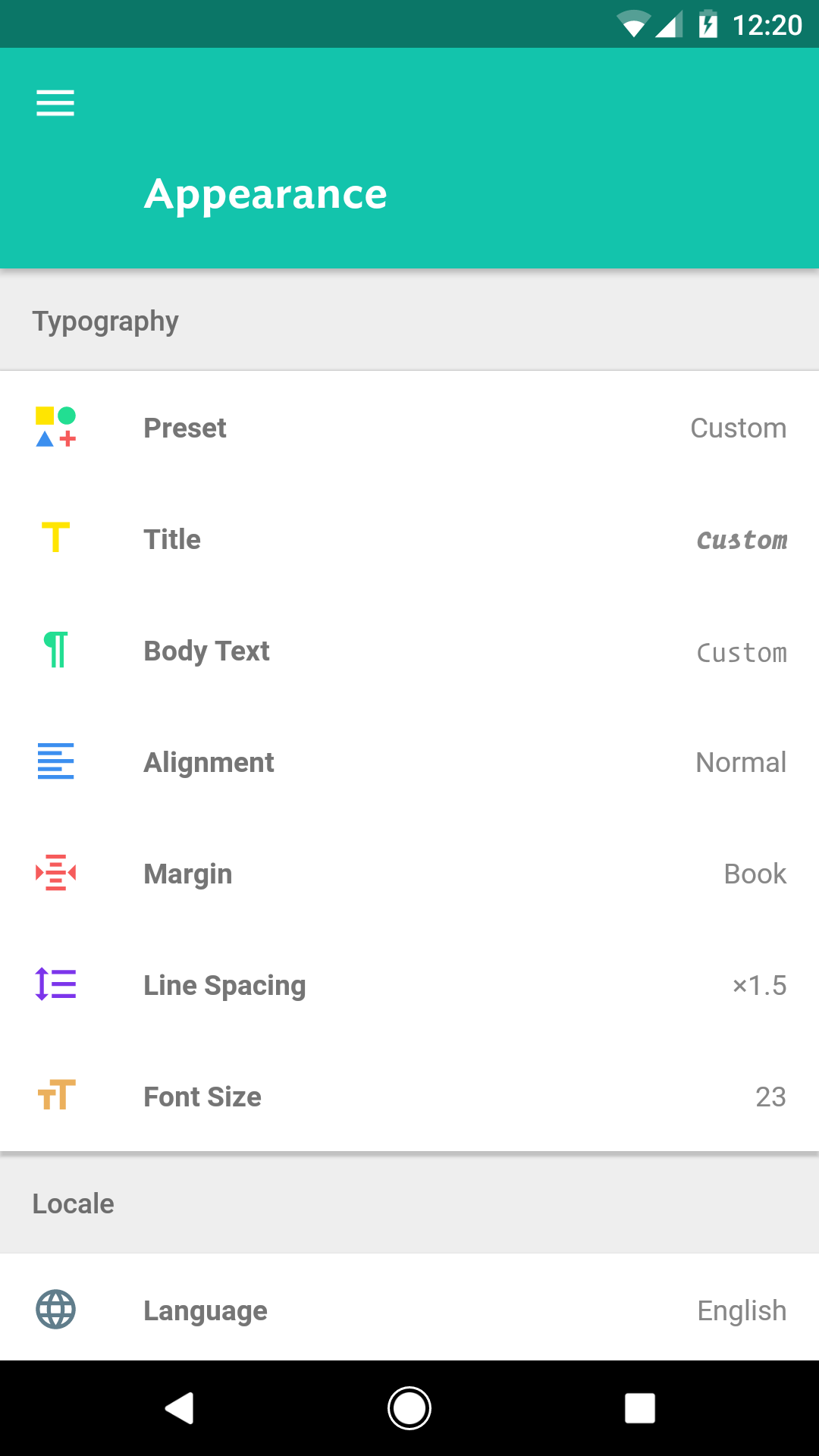Change the Title font set to Custom
This screenshot has height=1456, width=819.
(409, 538)
